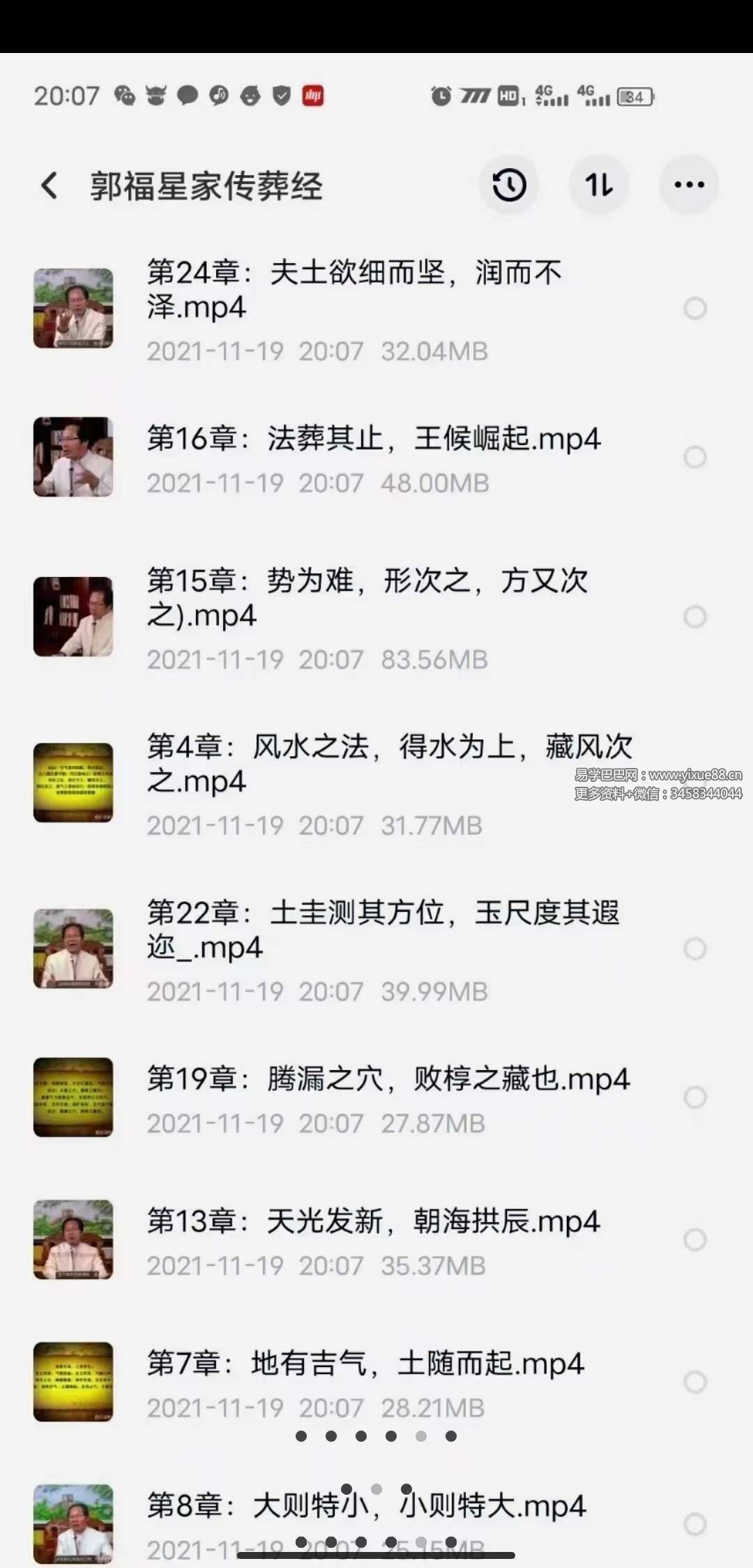This screenshot has width=753, height=1568.
Task: Tick the selection circle for 第15章
Action: 695,617
